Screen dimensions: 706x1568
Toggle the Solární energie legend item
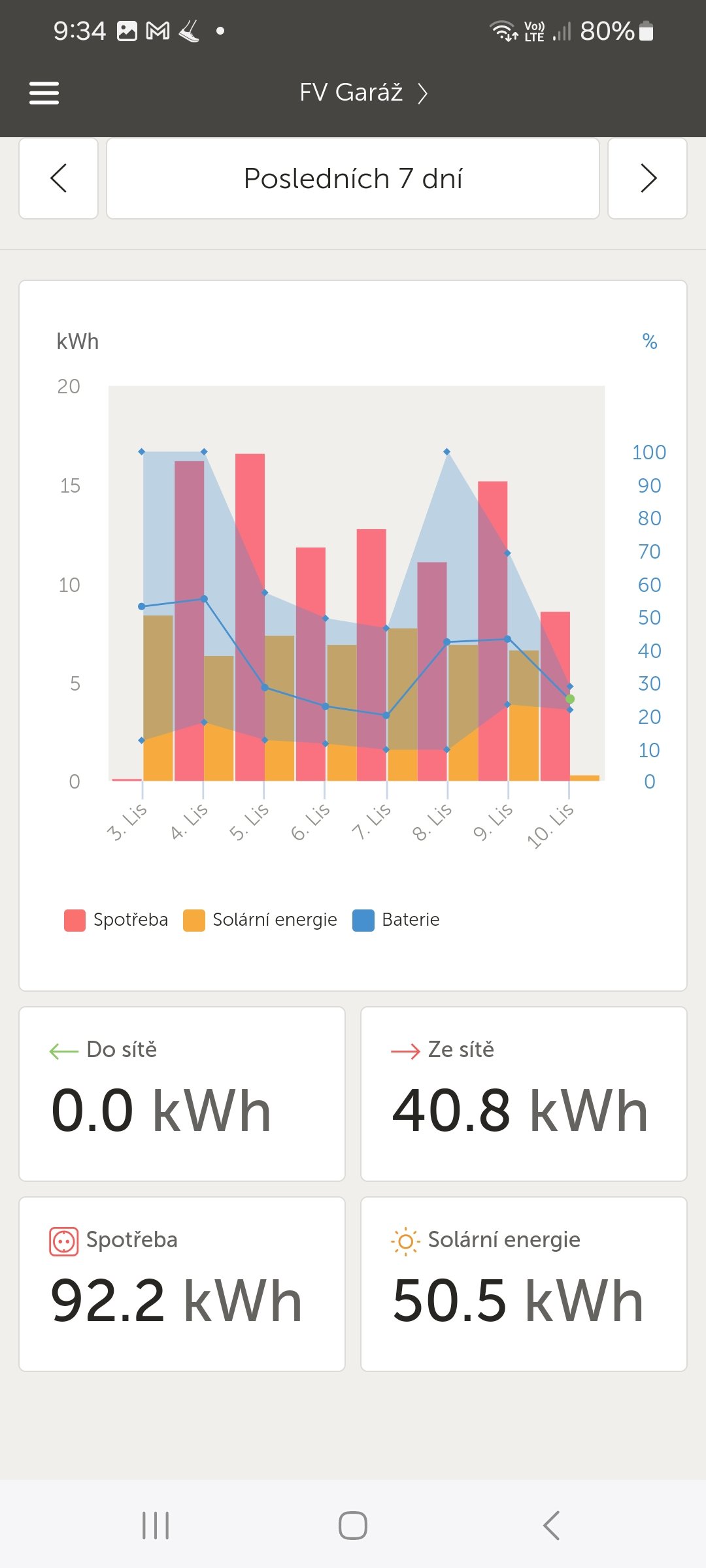click(260, 920)
